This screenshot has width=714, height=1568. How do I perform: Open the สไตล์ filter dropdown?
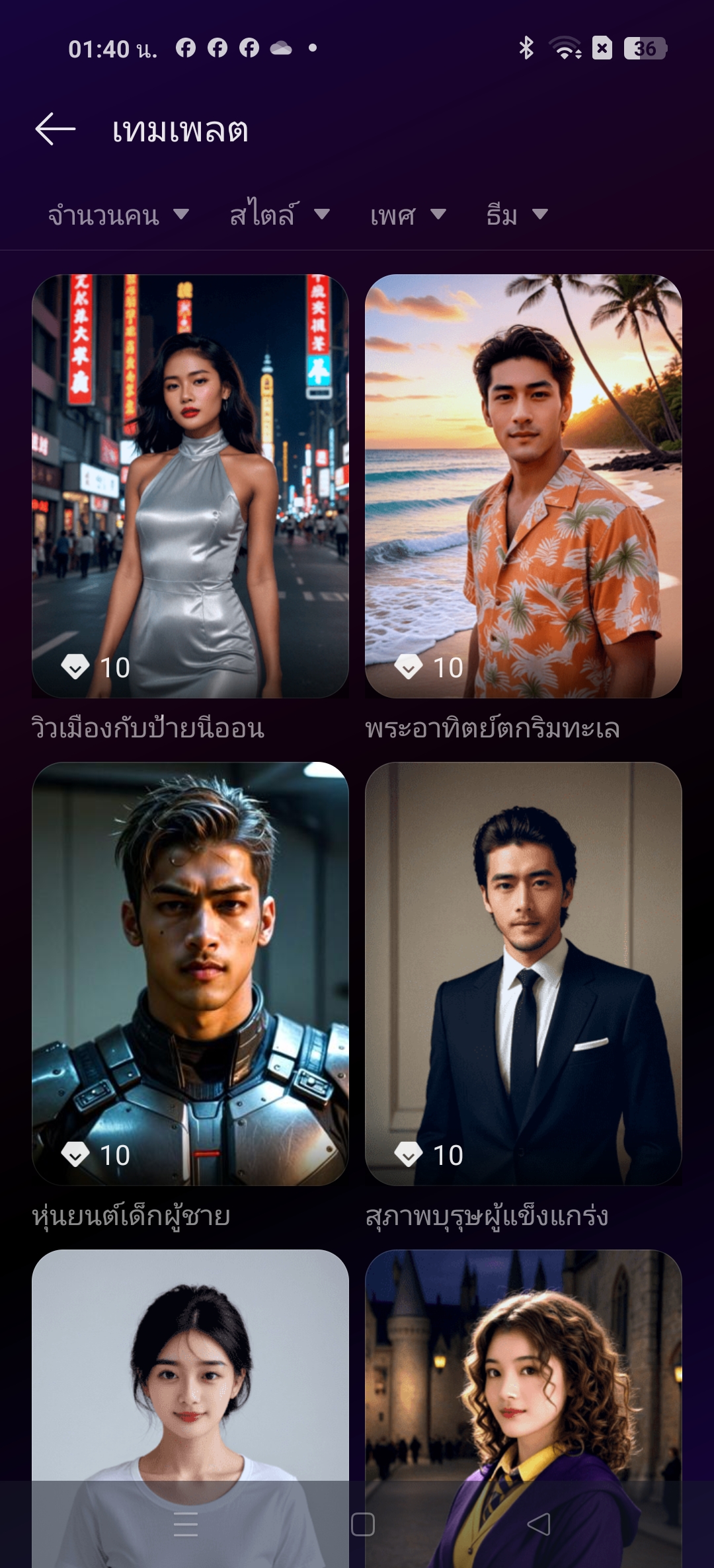point(279,215)
